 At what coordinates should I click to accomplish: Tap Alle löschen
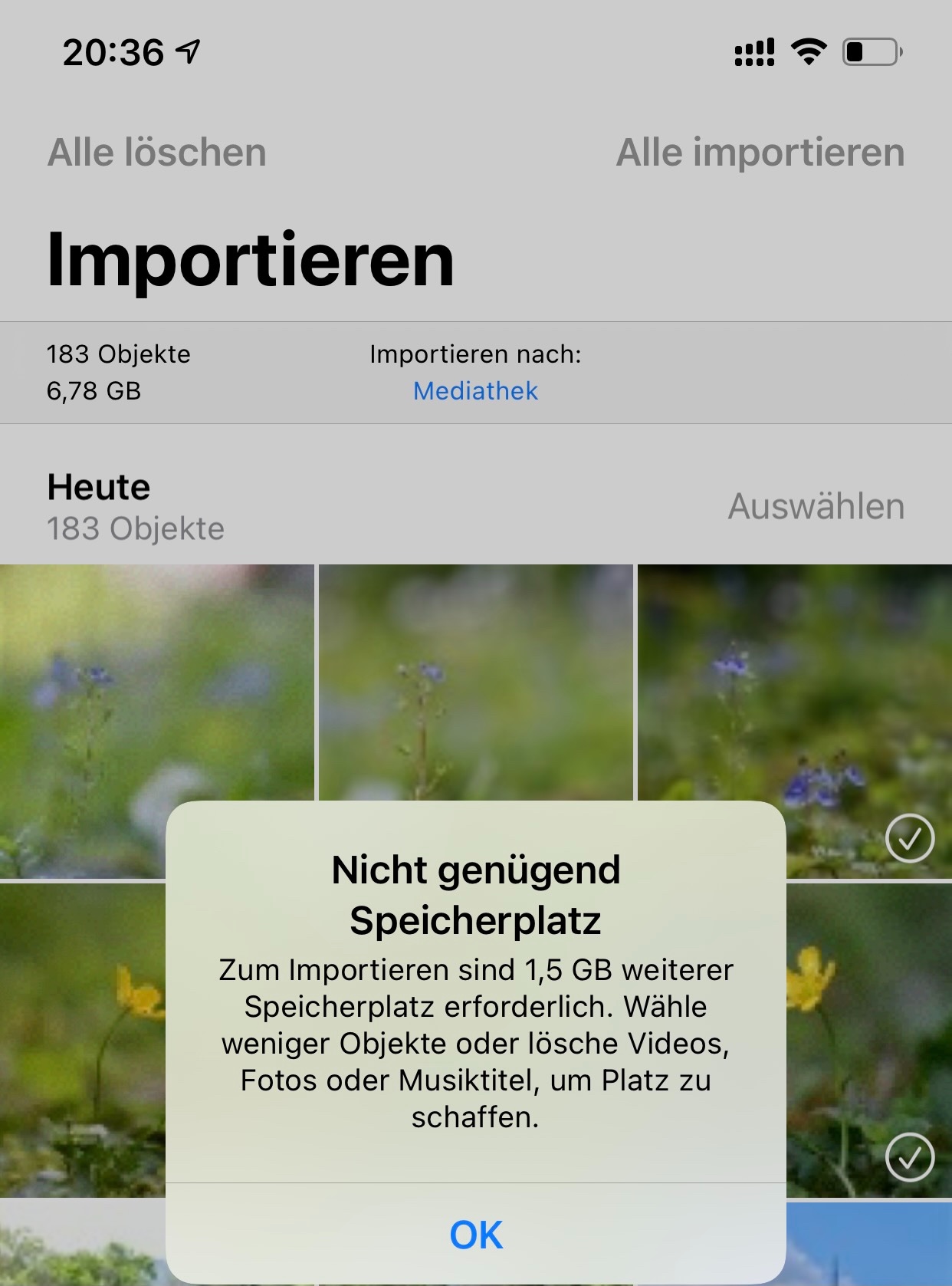point(157,153)
